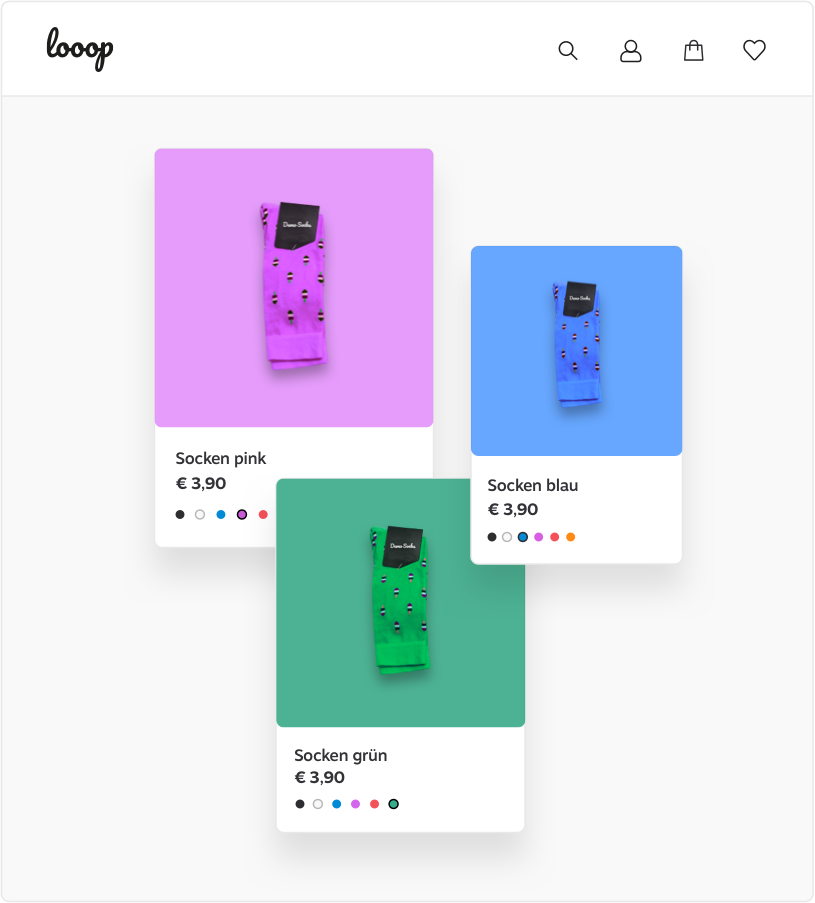Pick red swatch on Socken grün
Image resolution: width=815 pixels, height=903 pixels.
374,804
